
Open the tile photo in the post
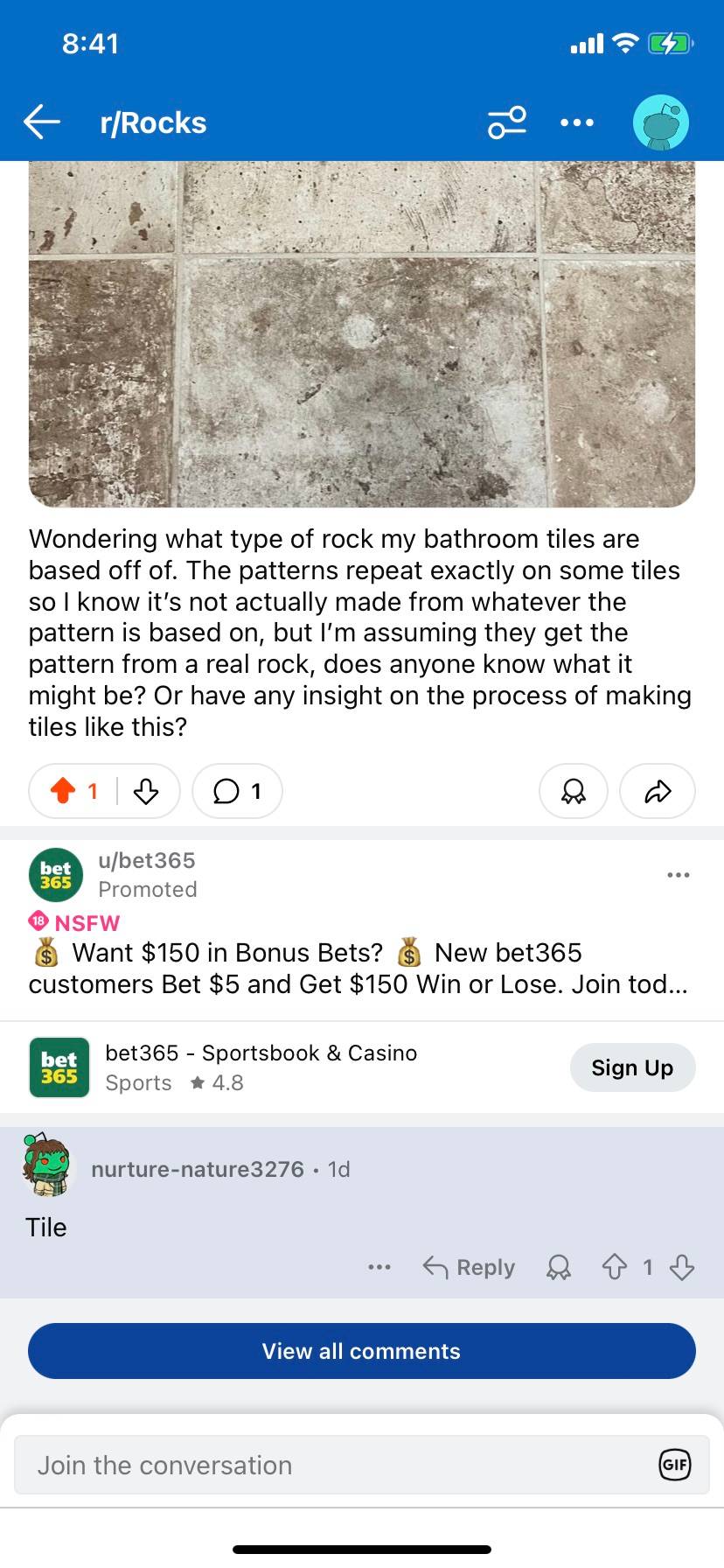click(x=362, y=333)
